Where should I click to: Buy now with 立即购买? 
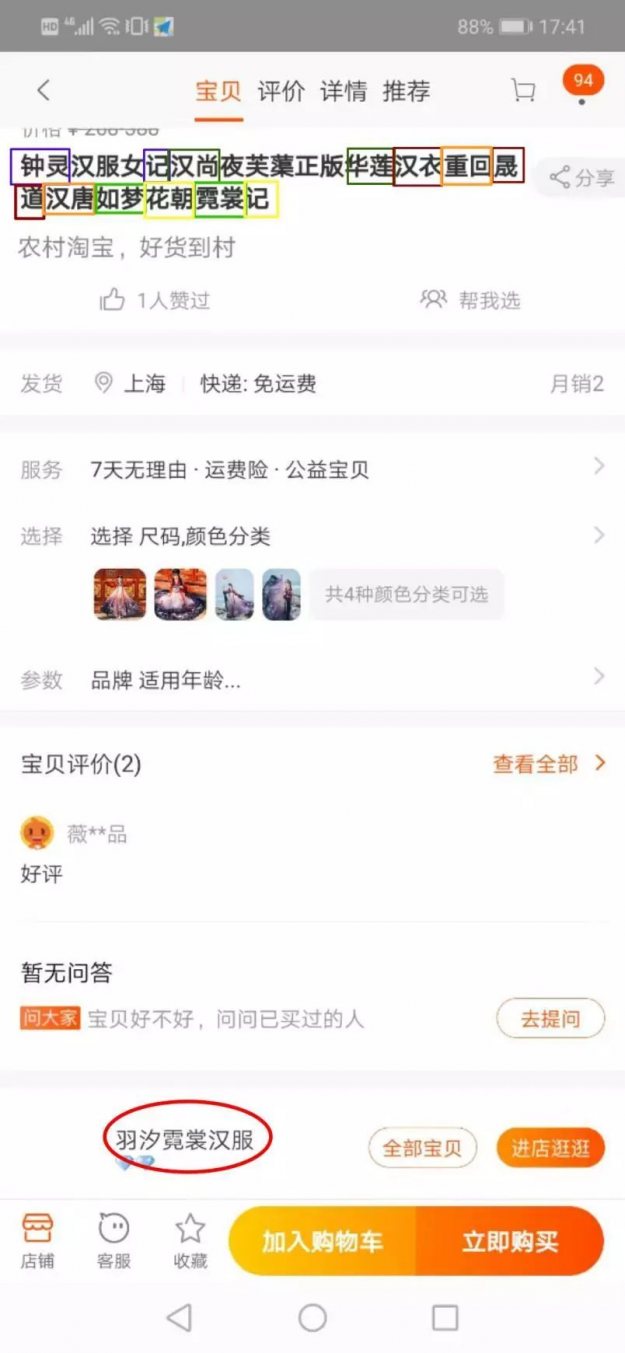[510, 1241]
